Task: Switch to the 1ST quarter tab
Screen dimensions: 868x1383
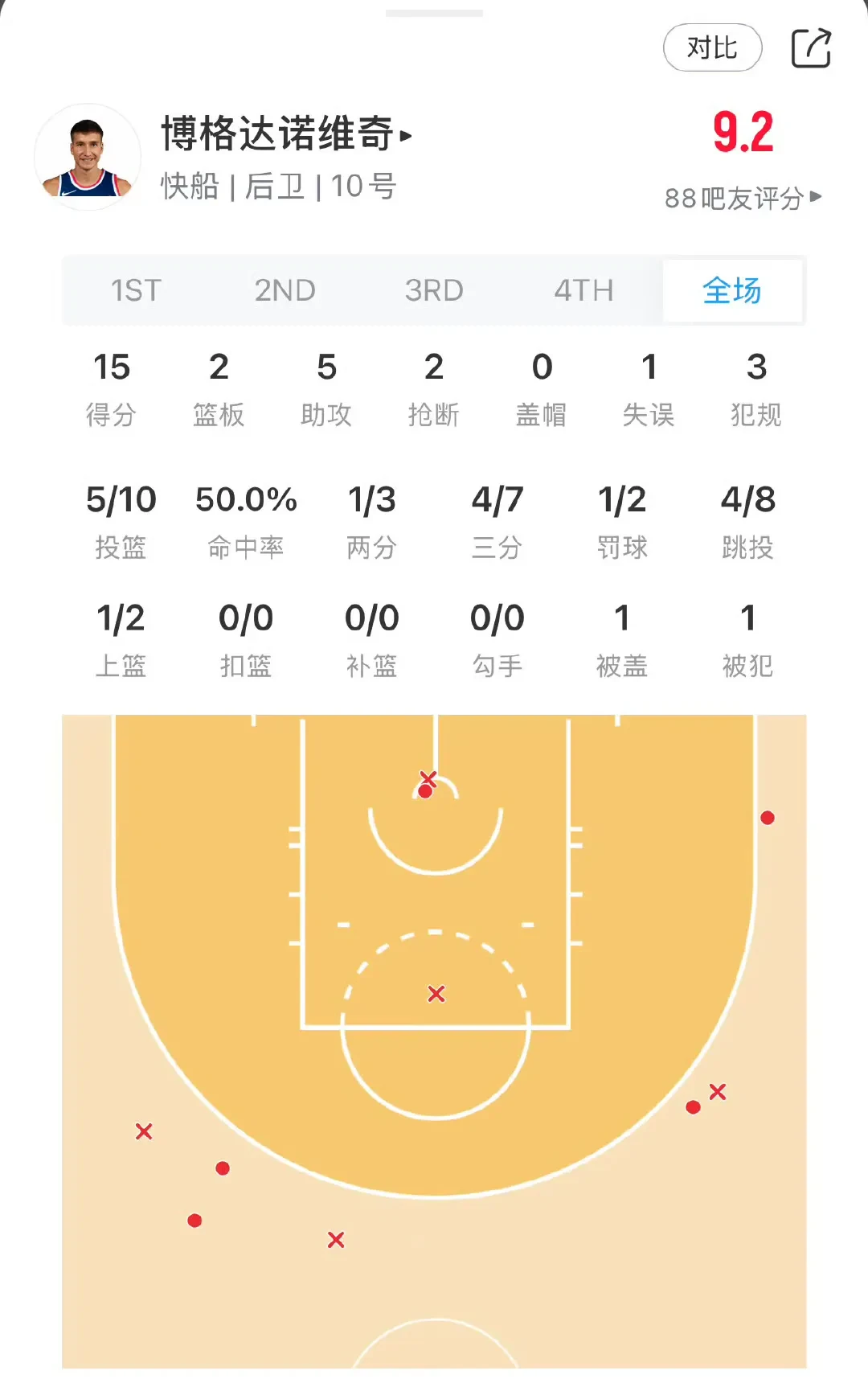Action: click(x=136, y=290)
